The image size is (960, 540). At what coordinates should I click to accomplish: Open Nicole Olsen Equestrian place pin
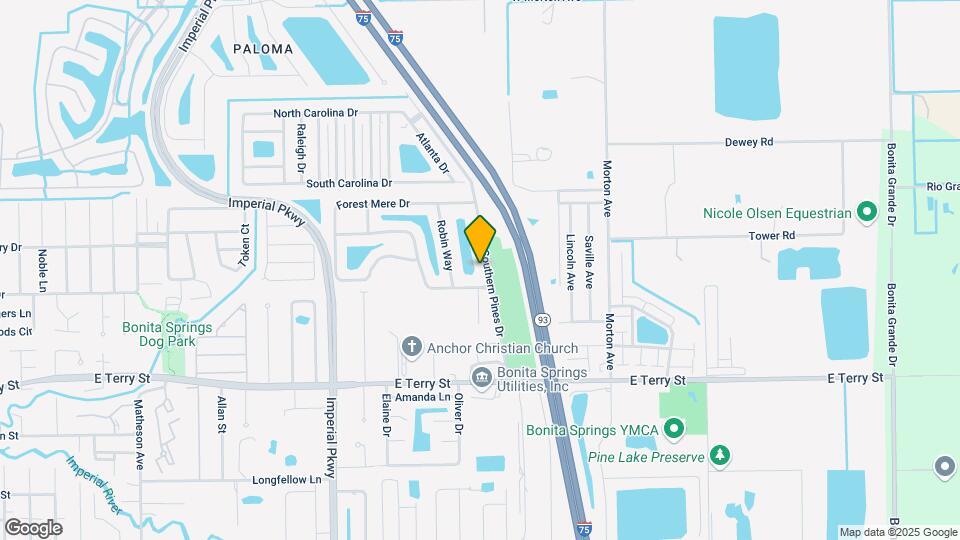pyautogui.click(x=867, y=213)
